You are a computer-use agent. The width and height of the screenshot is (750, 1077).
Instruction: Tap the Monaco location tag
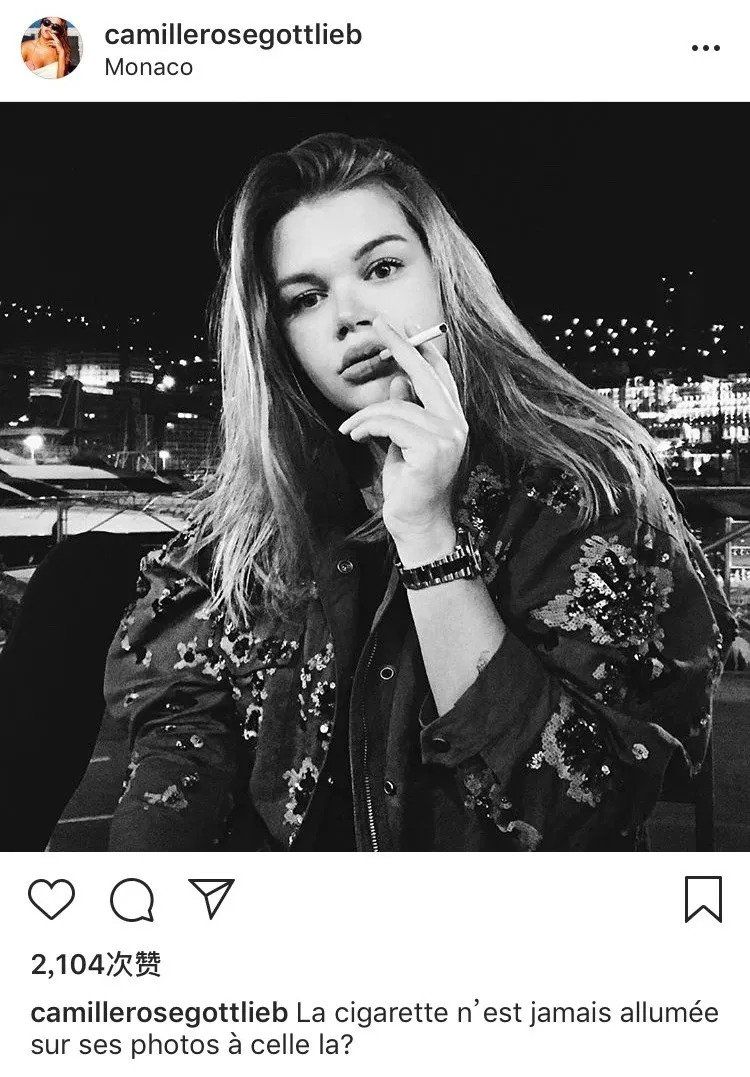click(x=148, y=68)
